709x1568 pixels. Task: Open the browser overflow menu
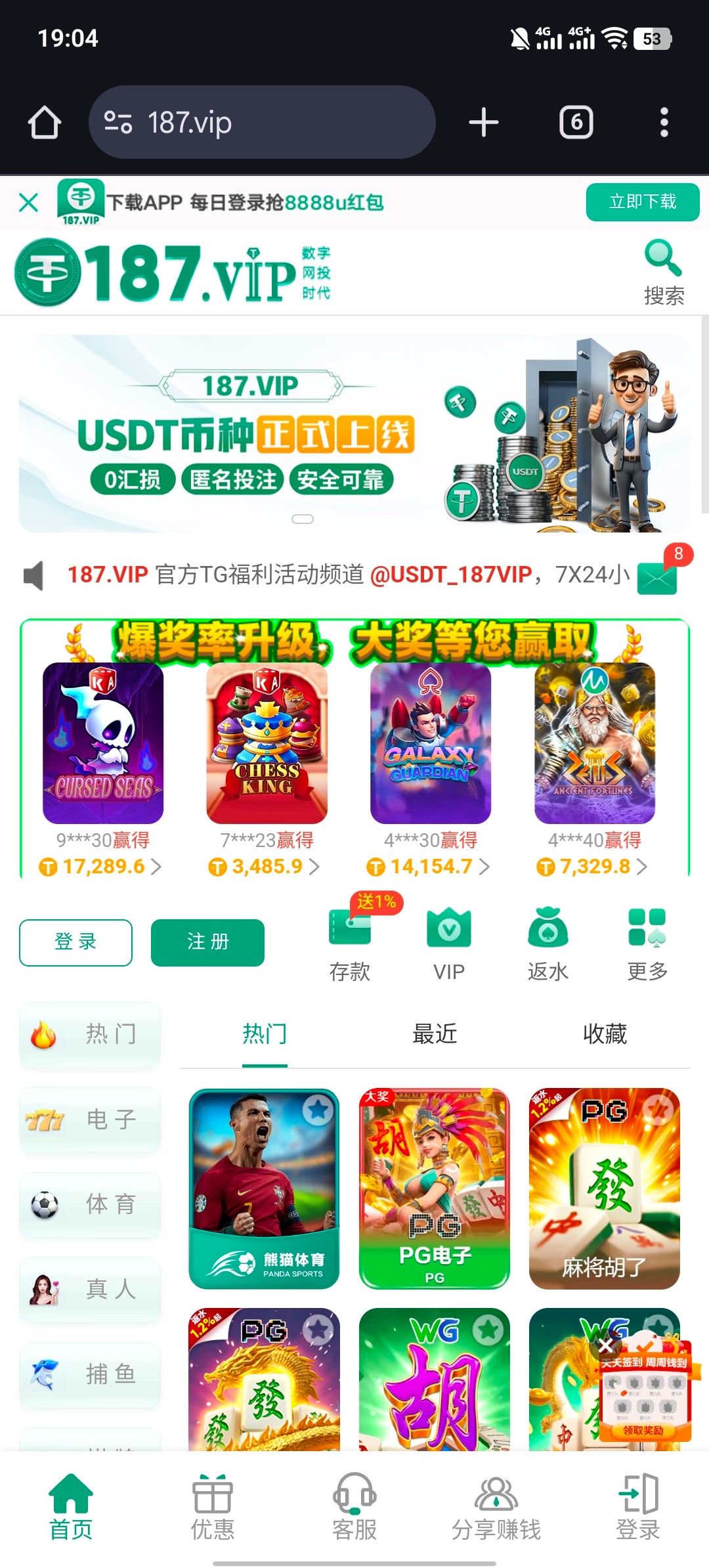click(664, 123)
